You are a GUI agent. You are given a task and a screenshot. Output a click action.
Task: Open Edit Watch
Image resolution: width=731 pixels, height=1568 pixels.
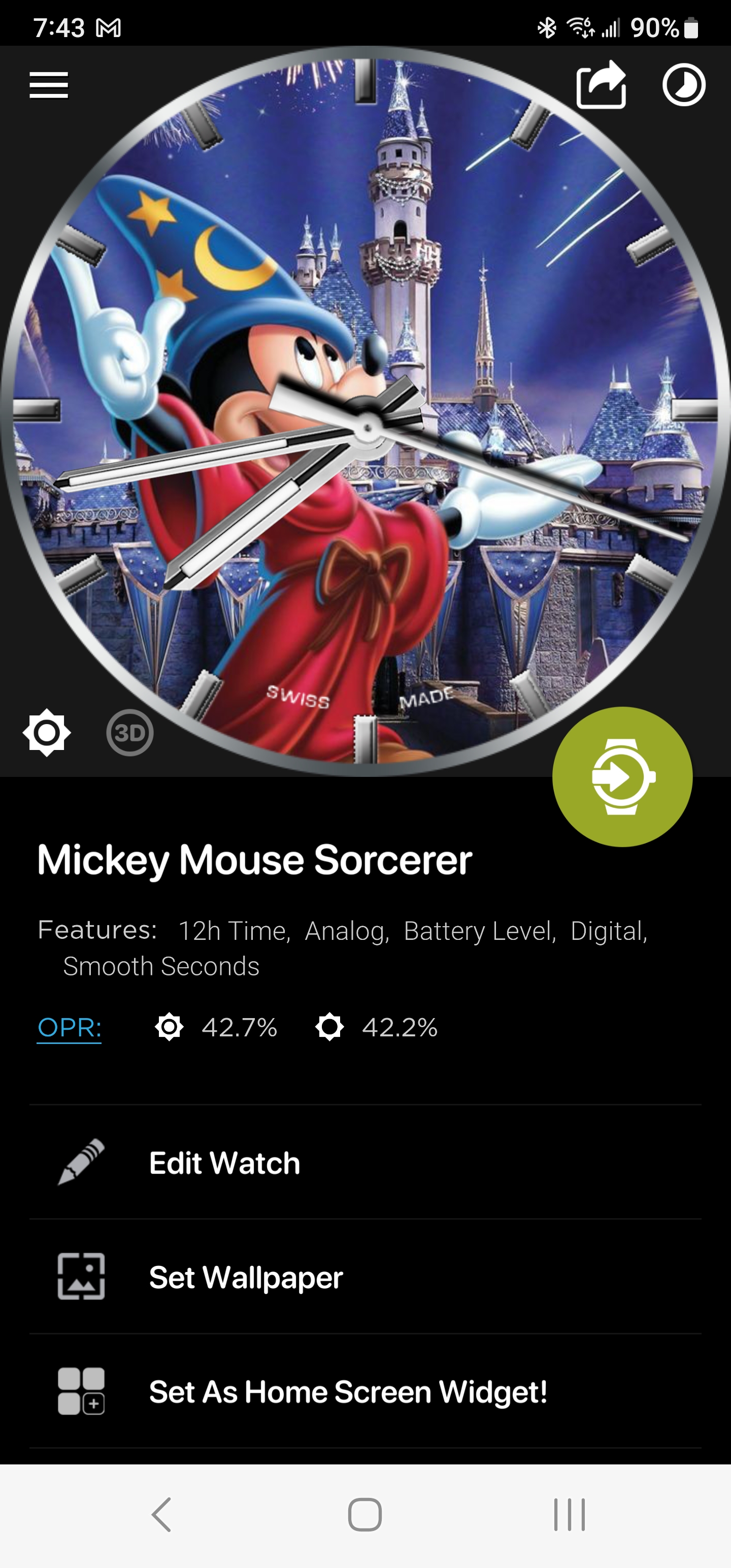[x=365, y=1162]
